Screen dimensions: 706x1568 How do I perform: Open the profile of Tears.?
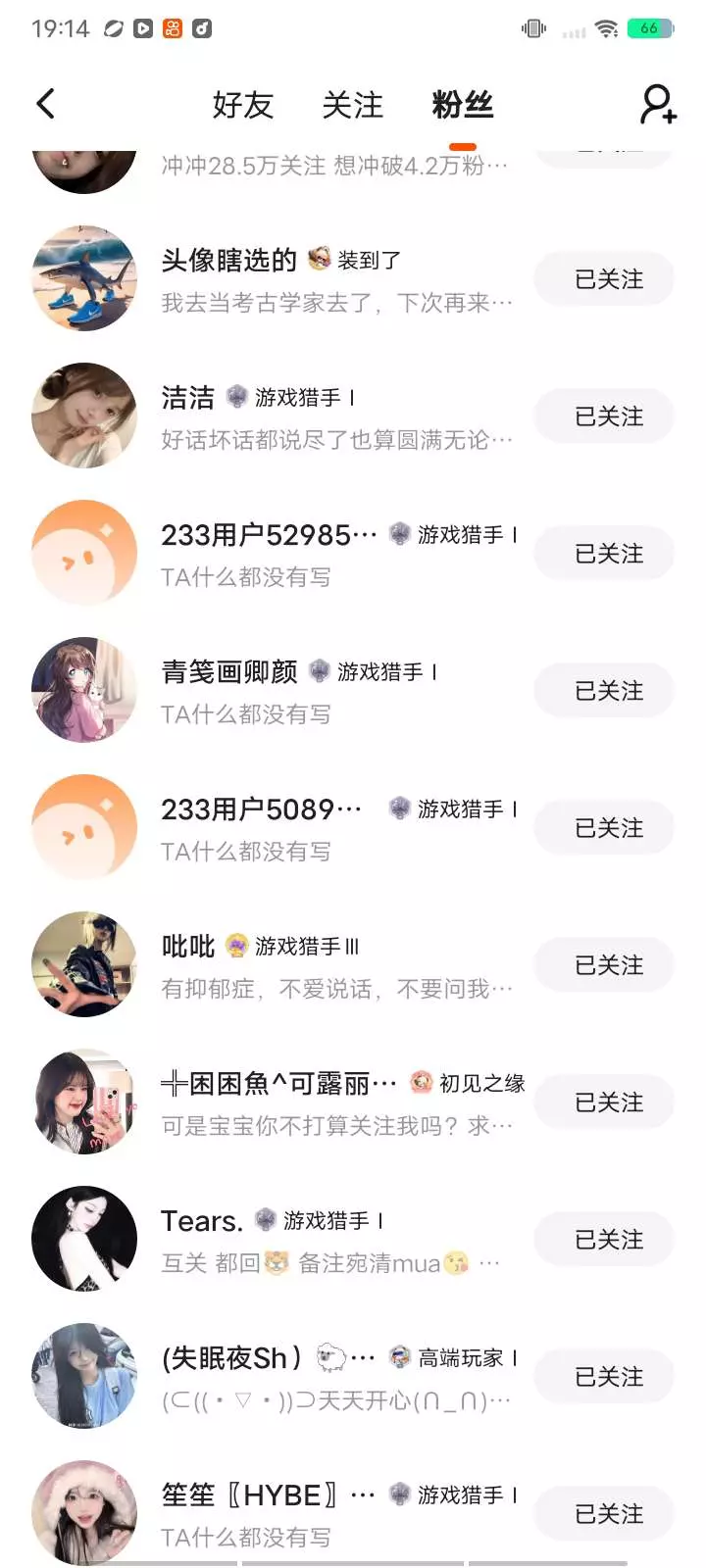click(201, 1221)
